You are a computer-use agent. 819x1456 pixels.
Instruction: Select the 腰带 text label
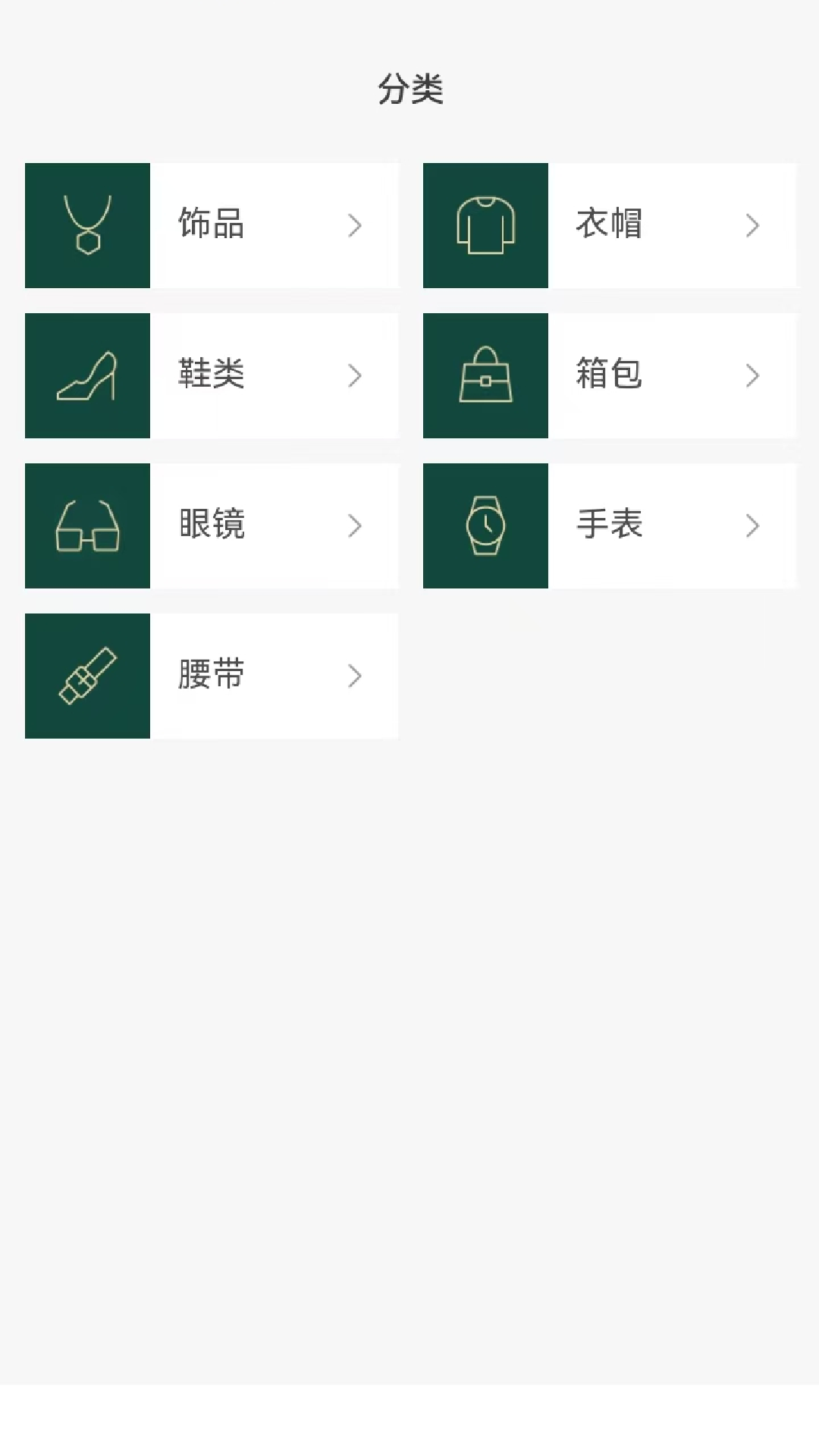pos(210,675)
